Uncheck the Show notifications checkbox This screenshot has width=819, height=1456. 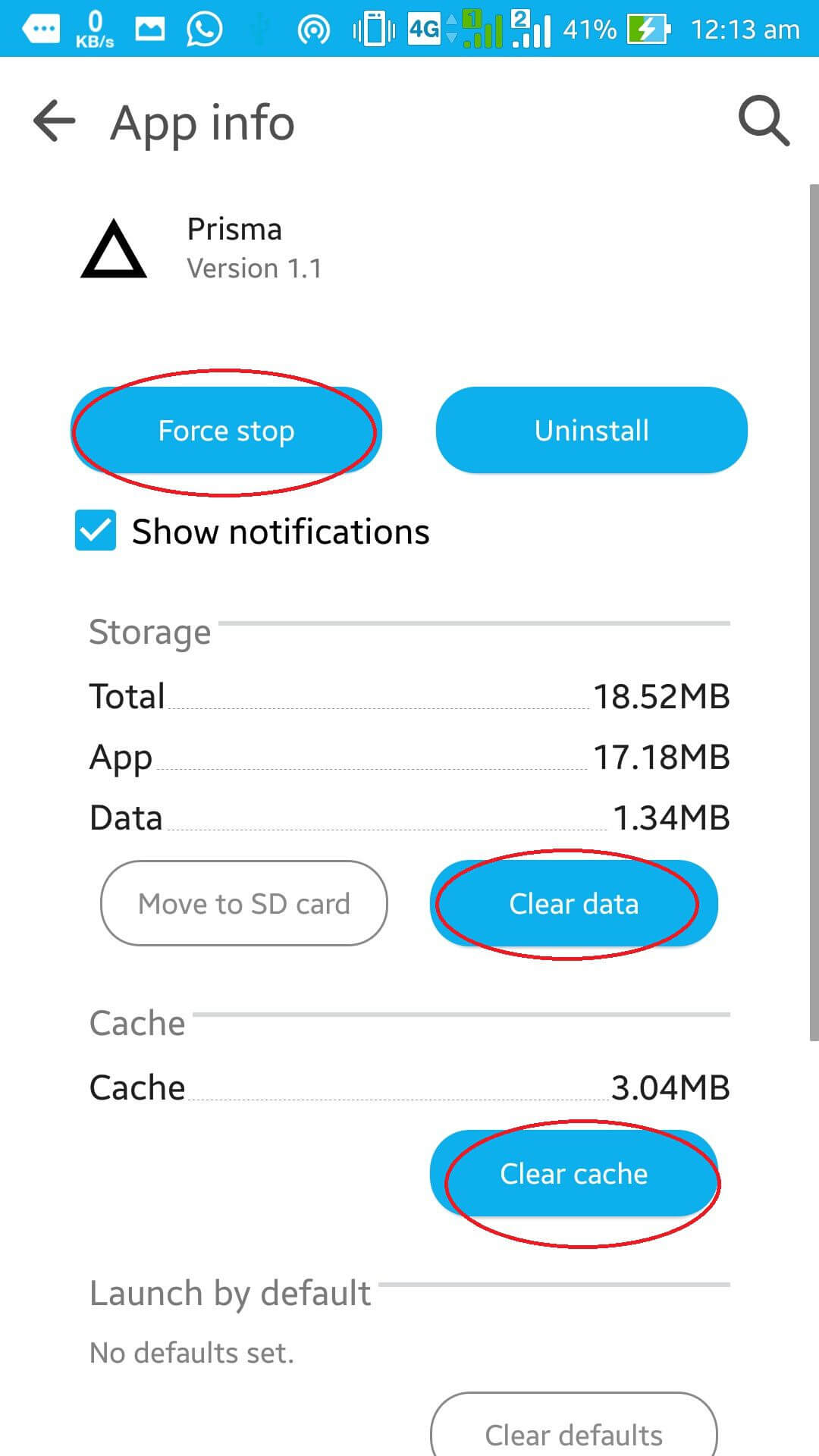click(x=96, y=530)
